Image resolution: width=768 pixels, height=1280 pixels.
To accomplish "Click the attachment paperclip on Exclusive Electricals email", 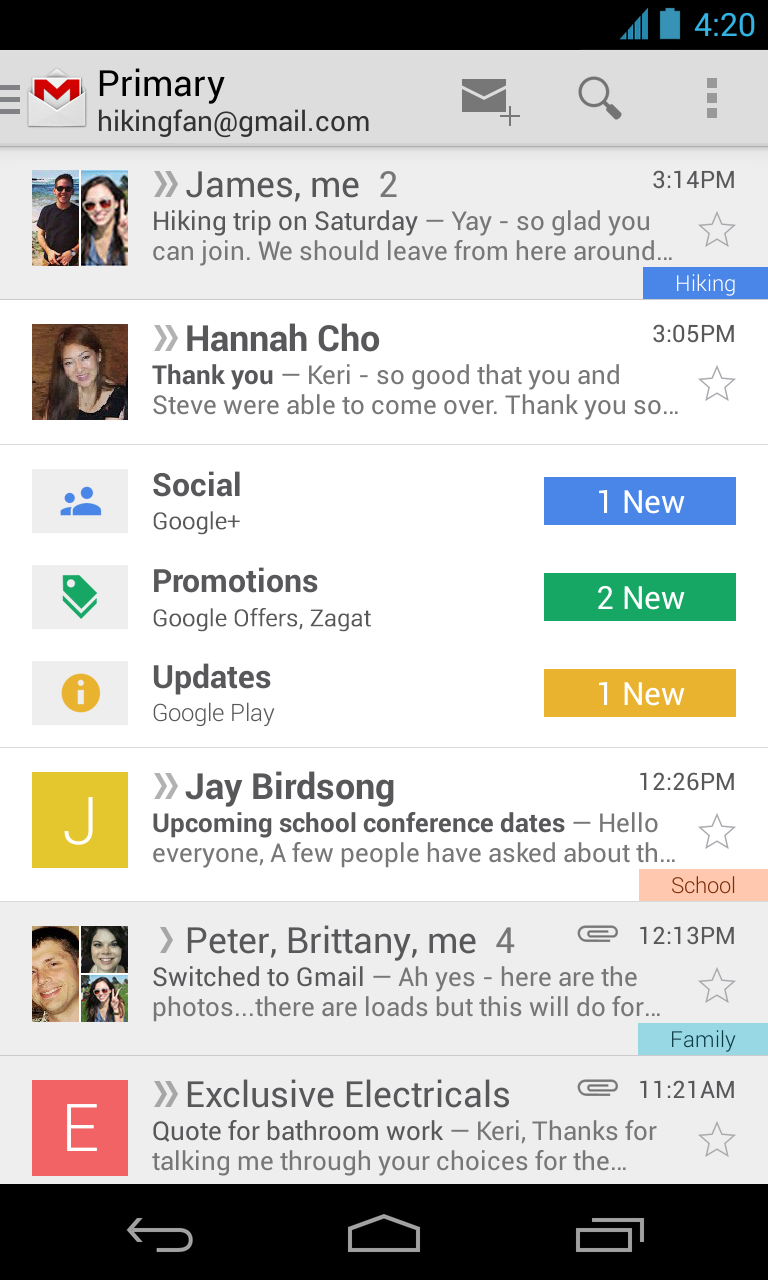I will [x=597, y=1088].
